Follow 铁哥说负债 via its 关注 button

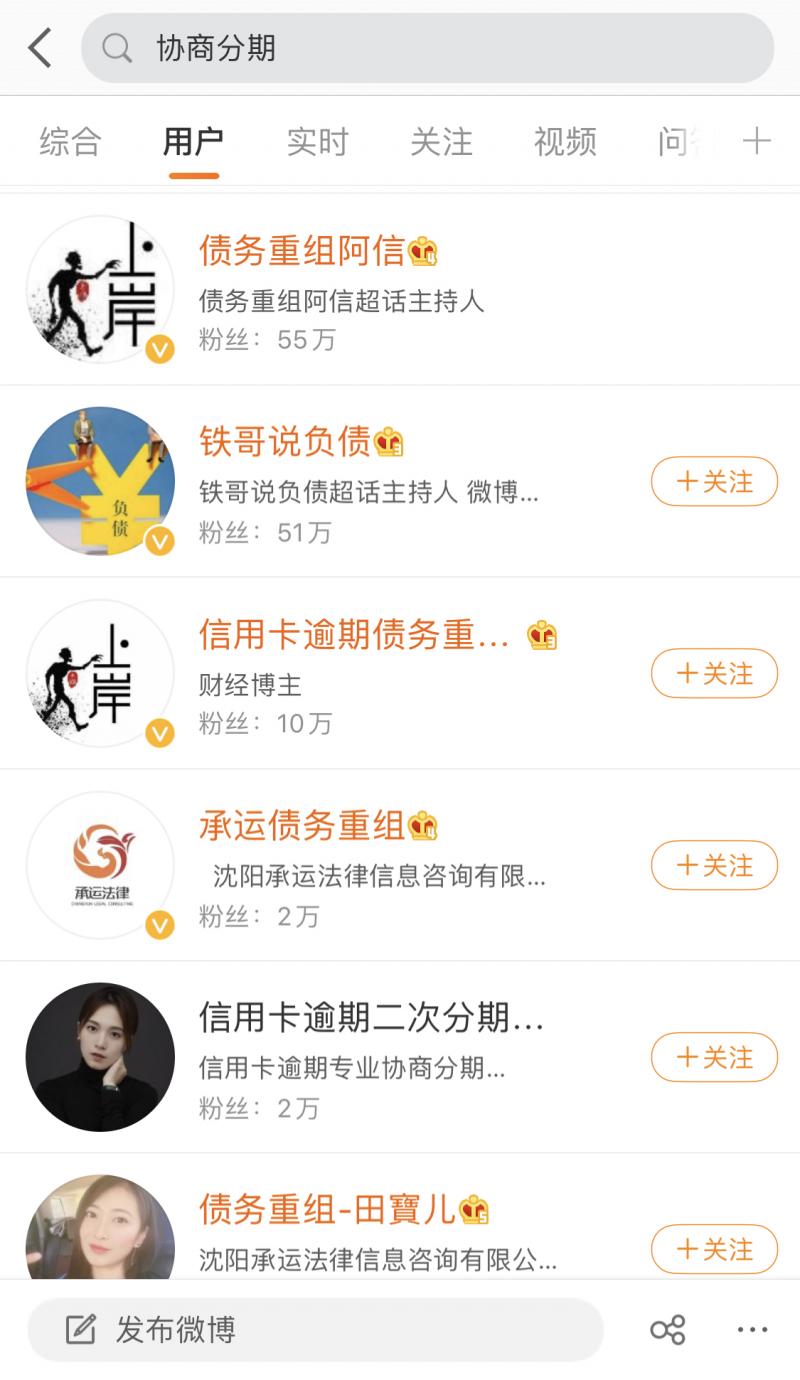pyautogui.click(x=714, y=481)
